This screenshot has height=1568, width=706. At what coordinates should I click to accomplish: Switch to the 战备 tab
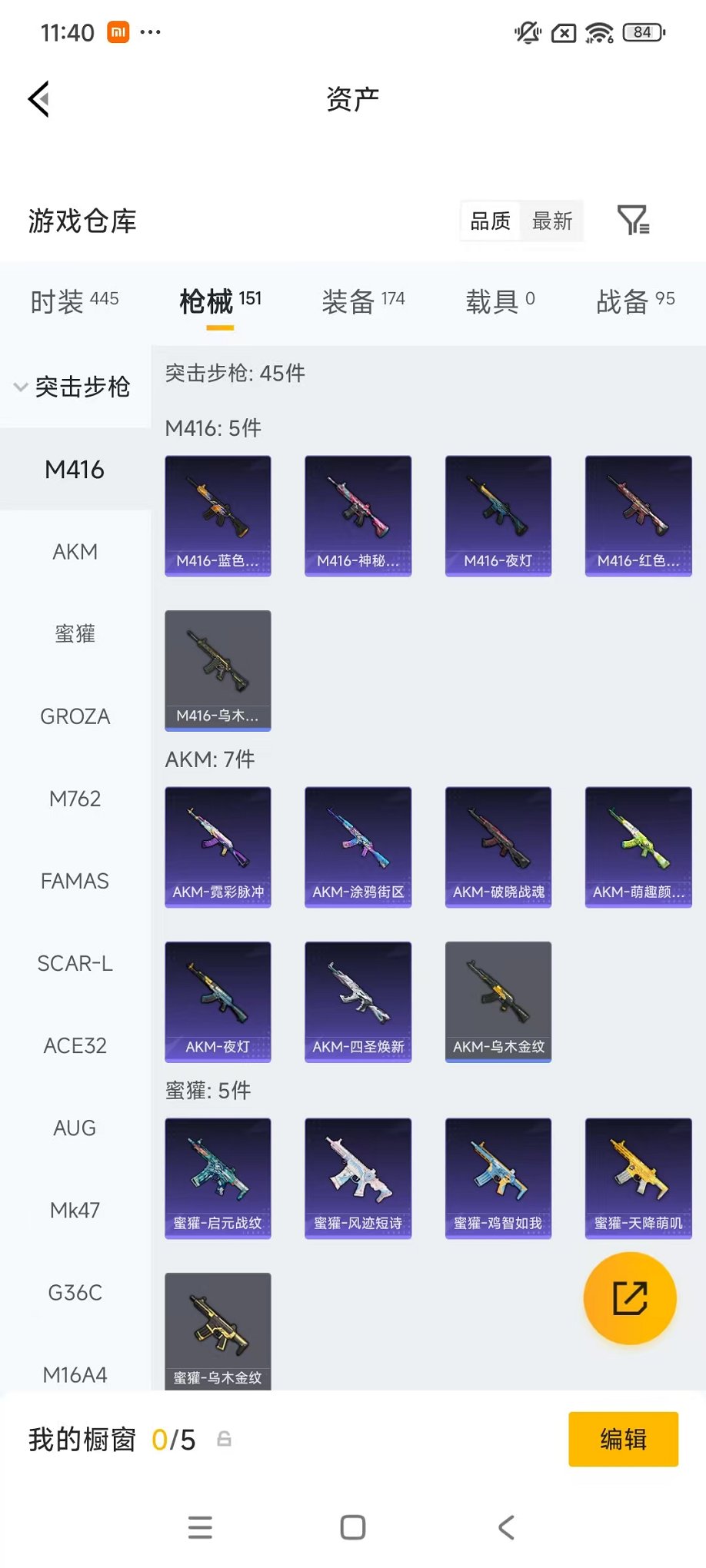pos(634,301)
